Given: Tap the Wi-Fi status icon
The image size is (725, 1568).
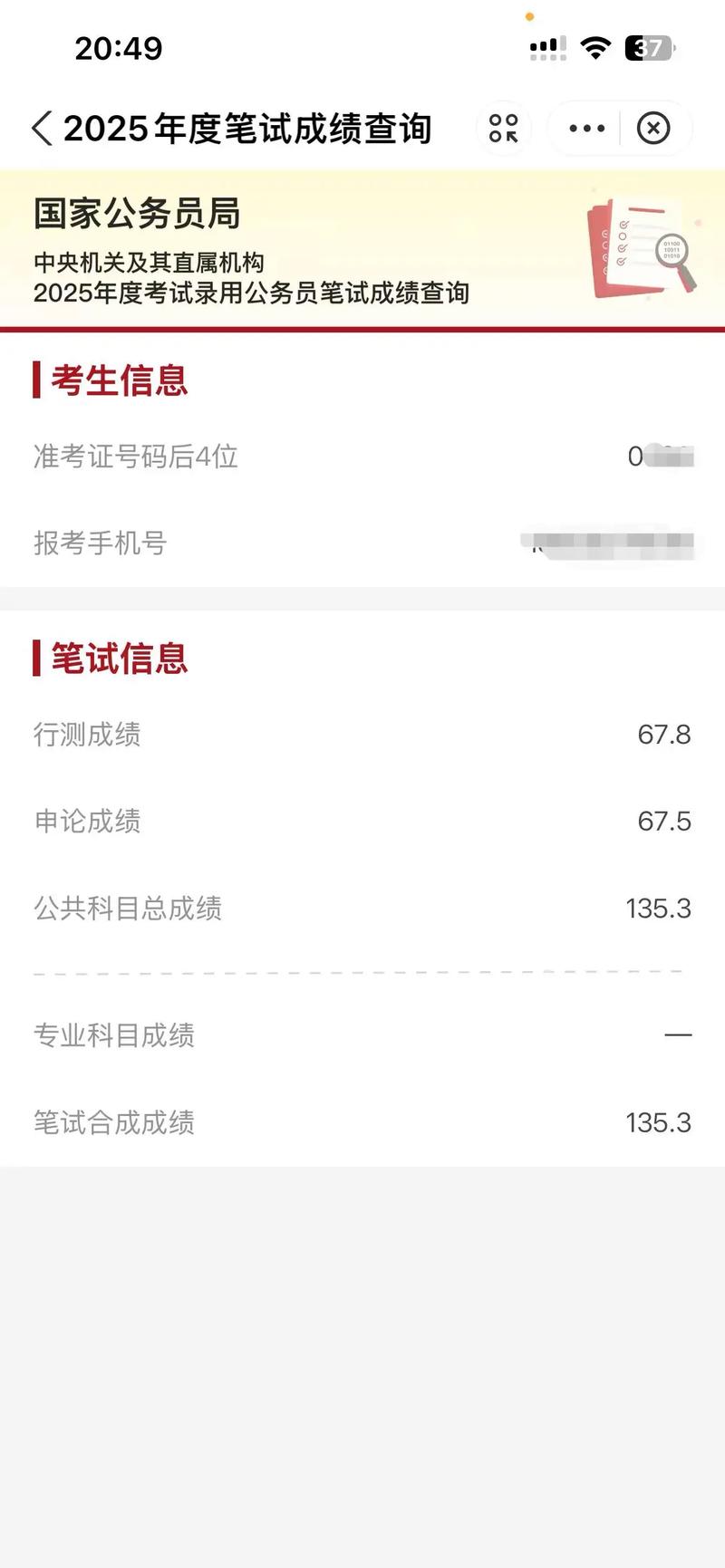Looking at the screenshot, I should [x=594, y=47].
